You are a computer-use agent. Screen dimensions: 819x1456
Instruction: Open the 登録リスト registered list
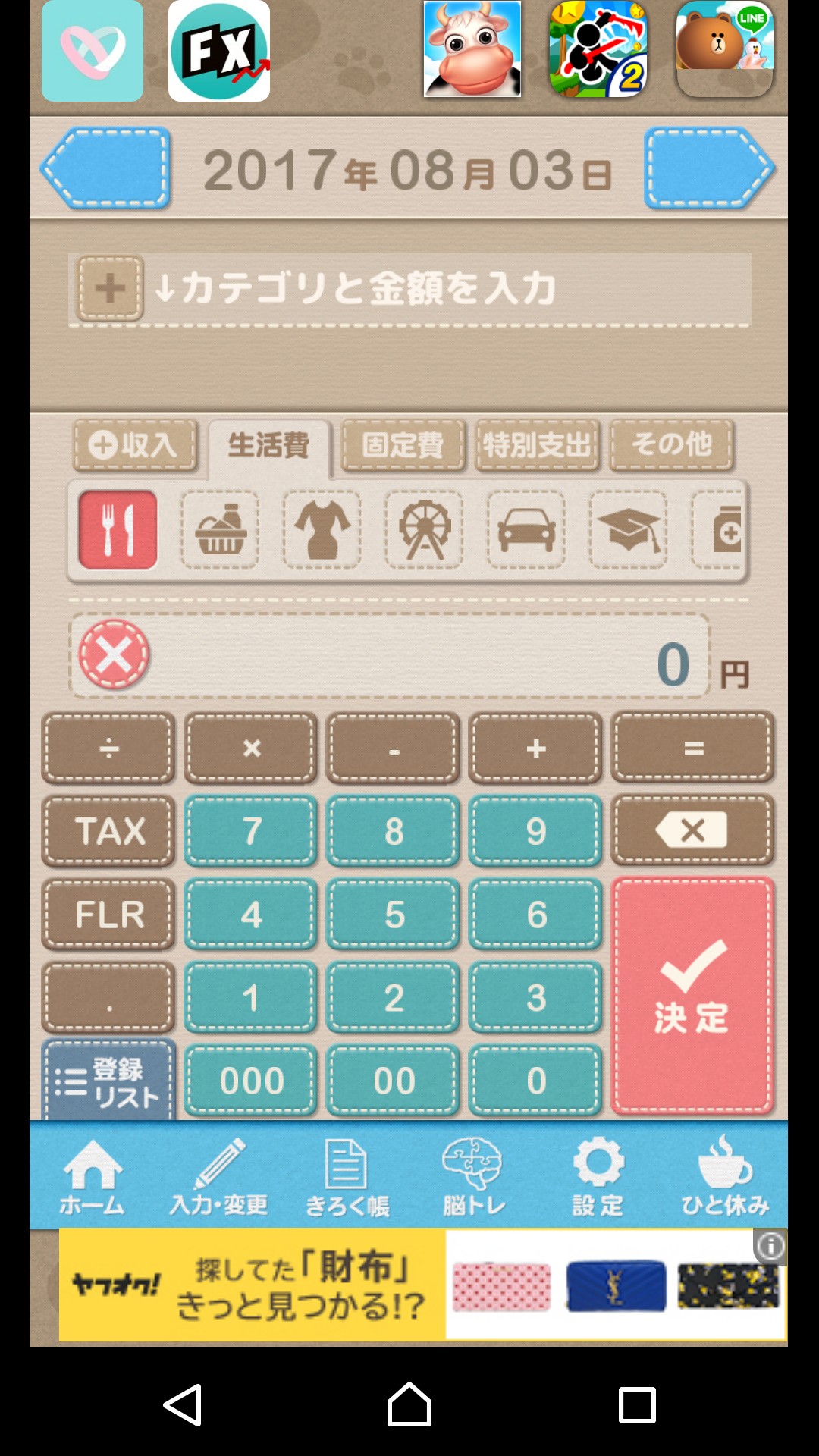point(108,1081)
